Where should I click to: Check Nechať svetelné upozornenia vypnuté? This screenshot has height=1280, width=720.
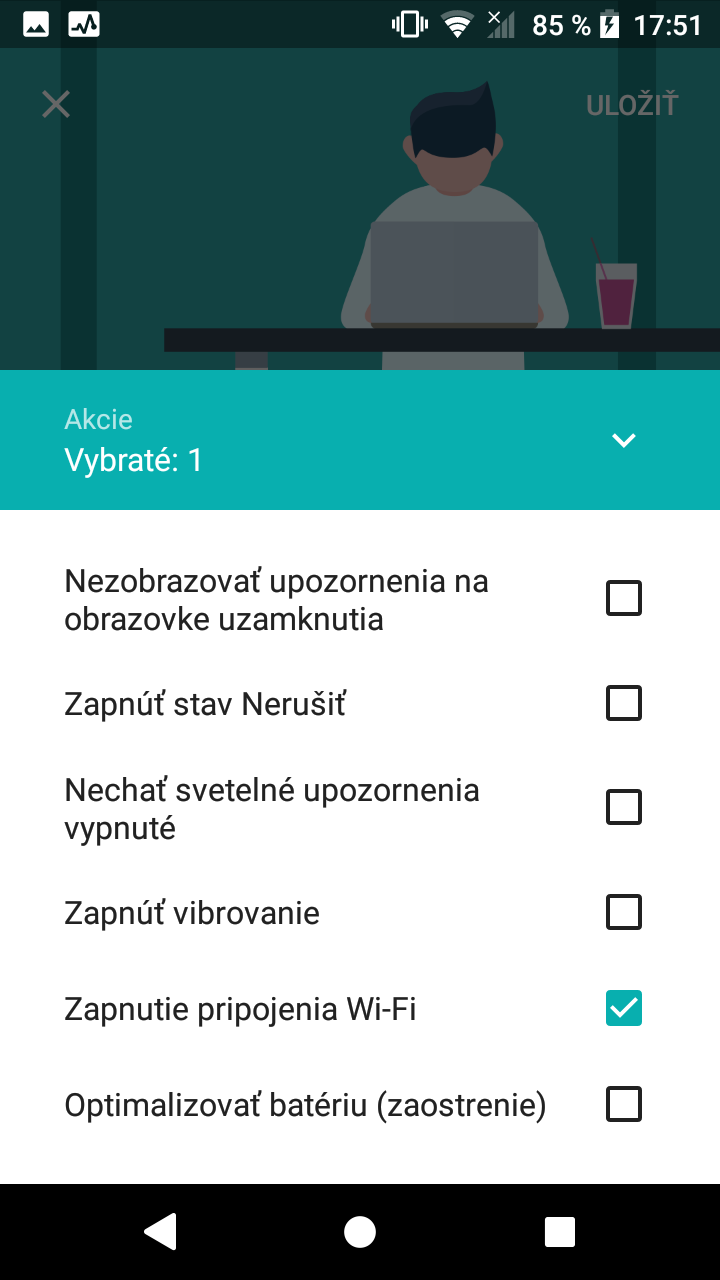(x=624, y=807)
